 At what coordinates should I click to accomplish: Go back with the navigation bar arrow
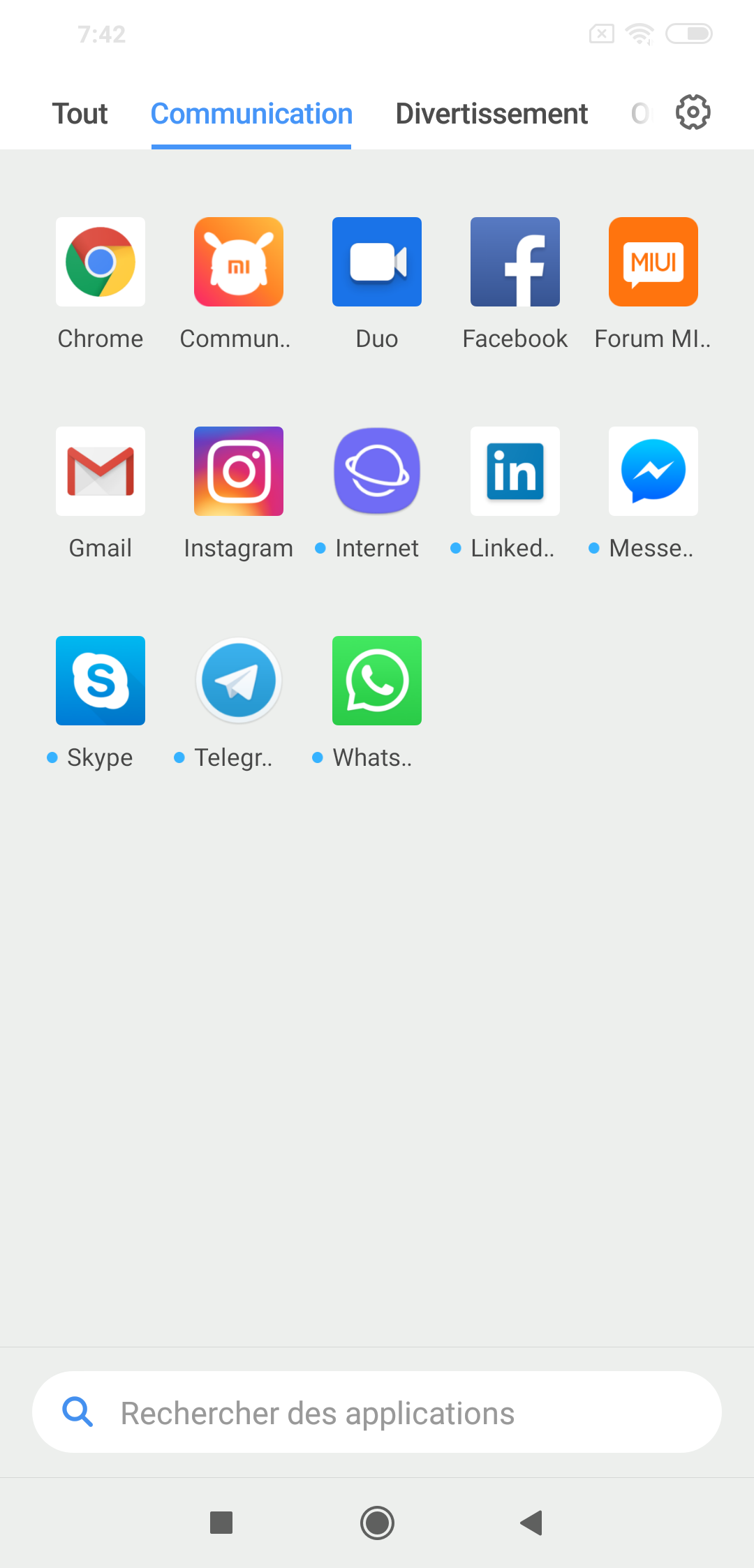[532, 1523]
